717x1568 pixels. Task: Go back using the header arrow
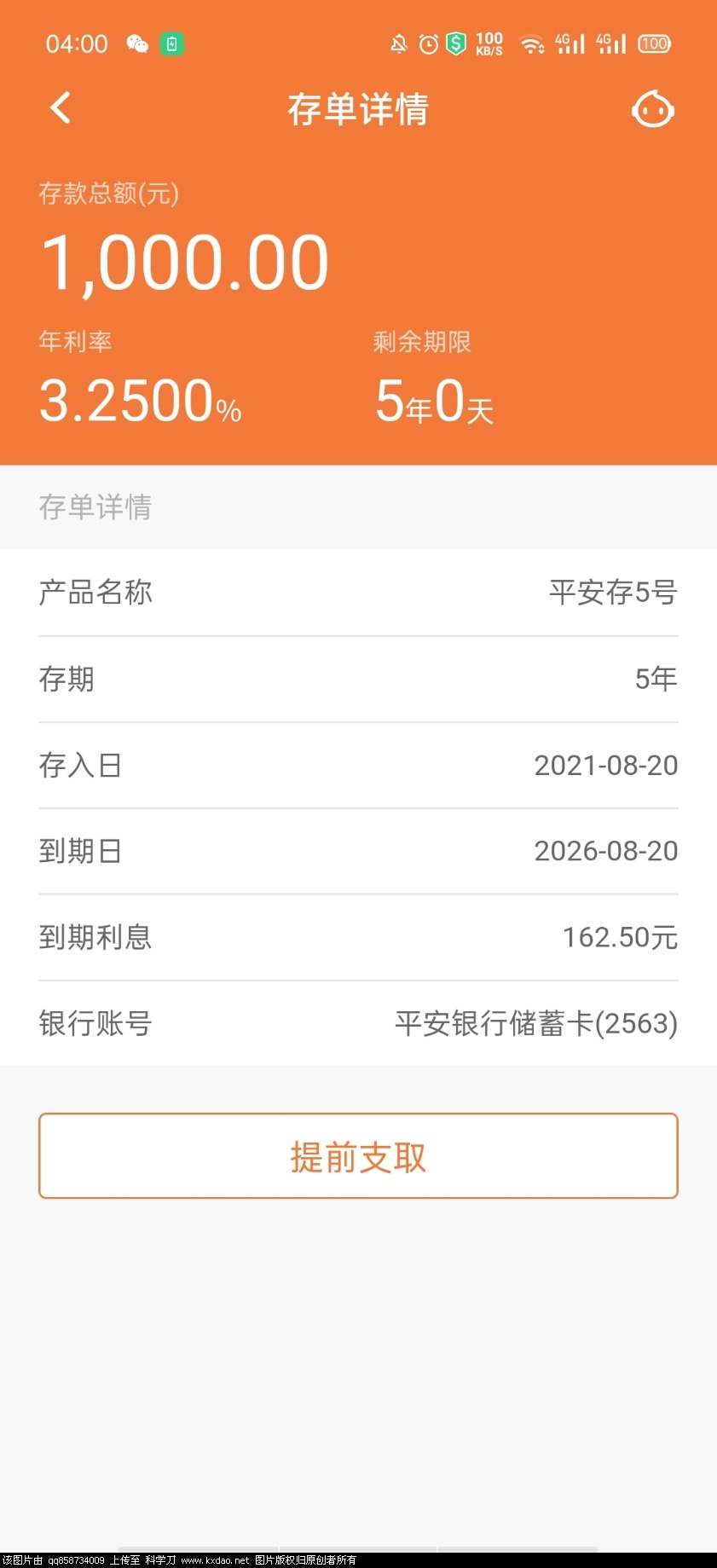(61, 108)
